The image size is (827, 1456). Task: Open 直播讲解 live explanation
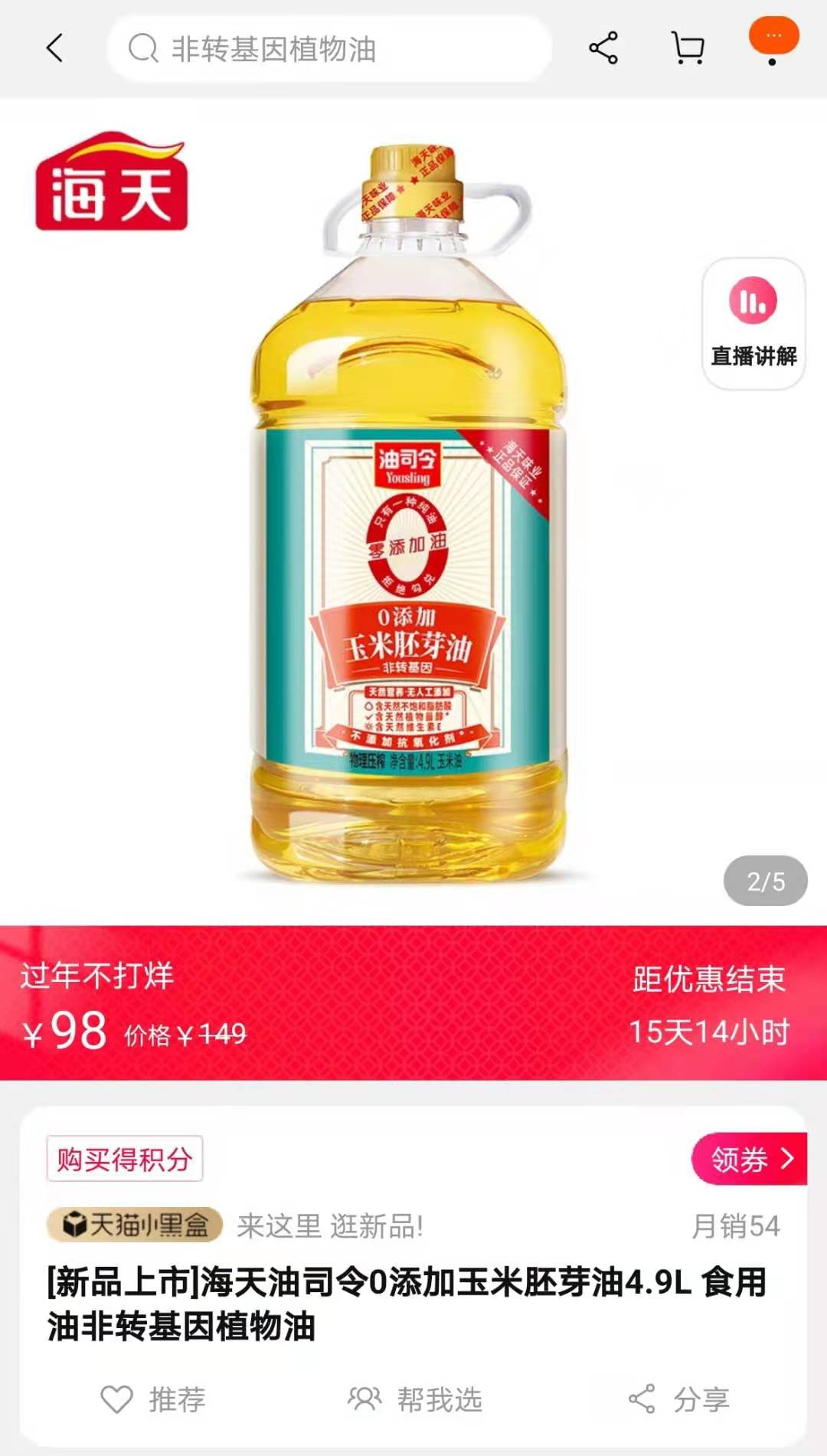point(753,323)
